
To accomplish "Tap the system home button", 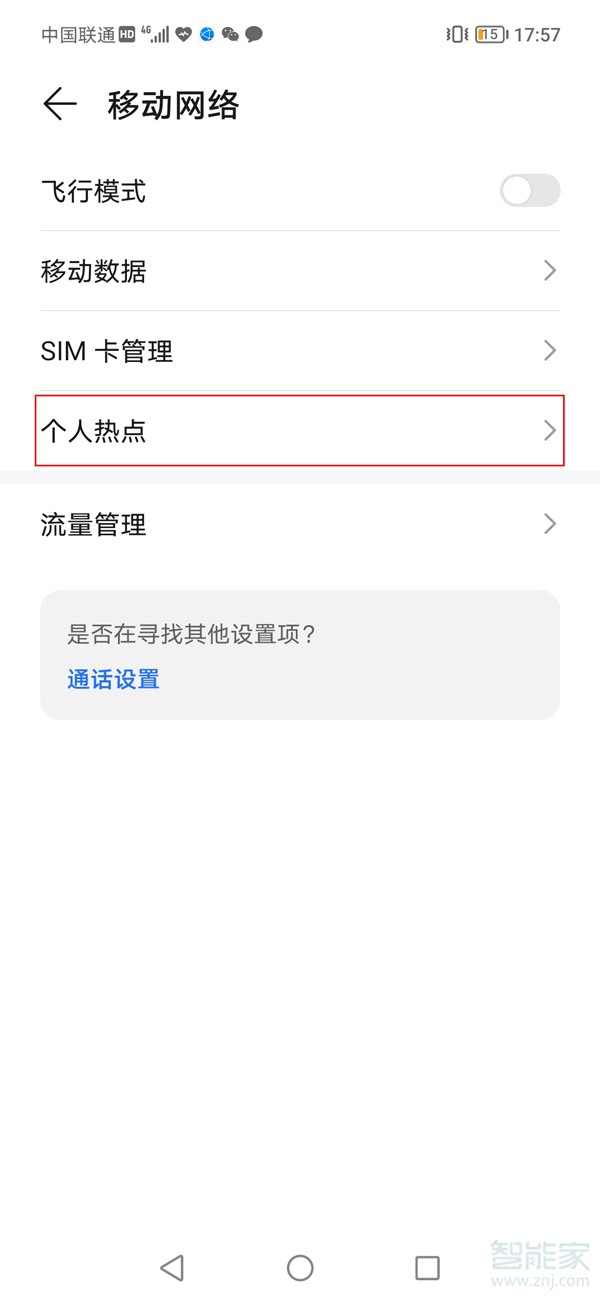I will click(300, 1268).
